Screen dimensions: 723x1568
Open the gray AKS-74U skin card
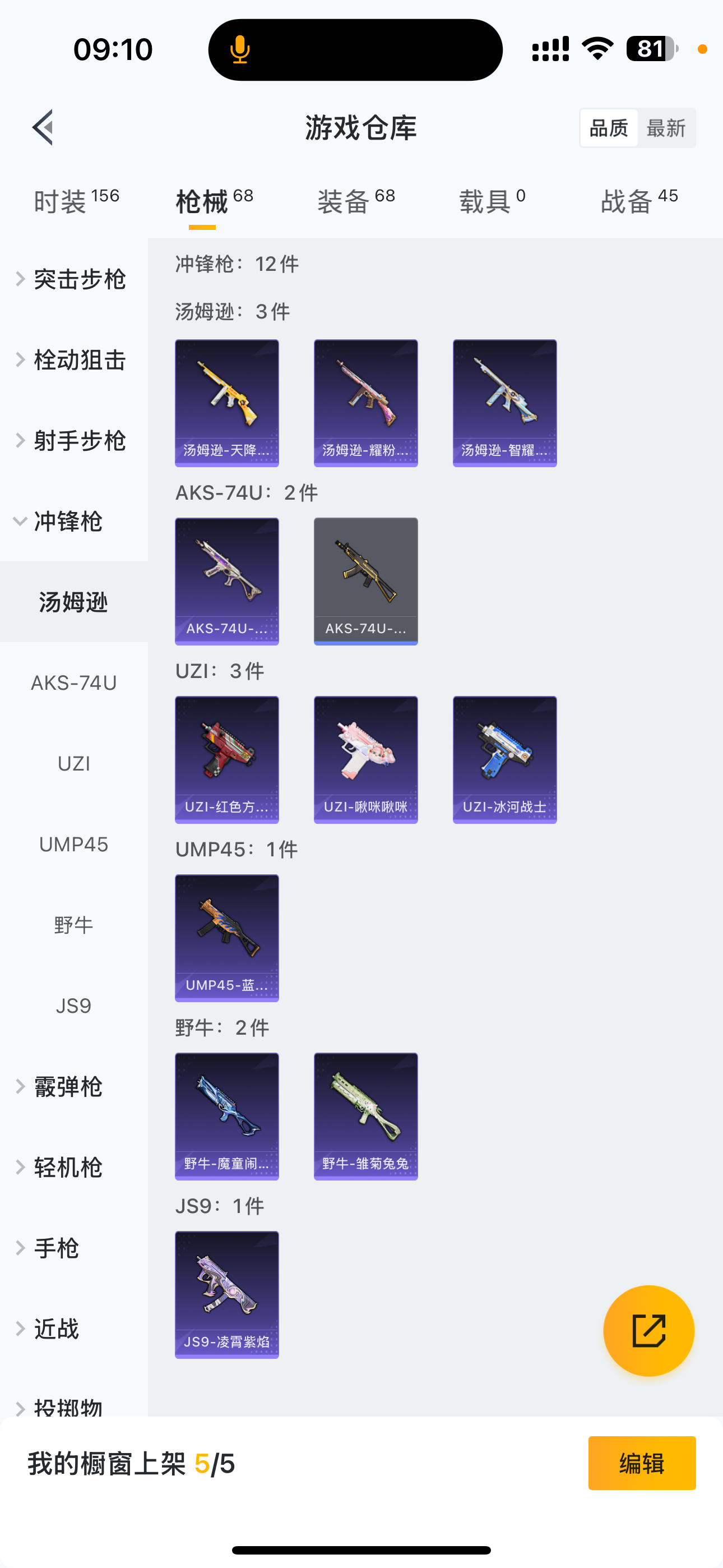pos(366,582)
